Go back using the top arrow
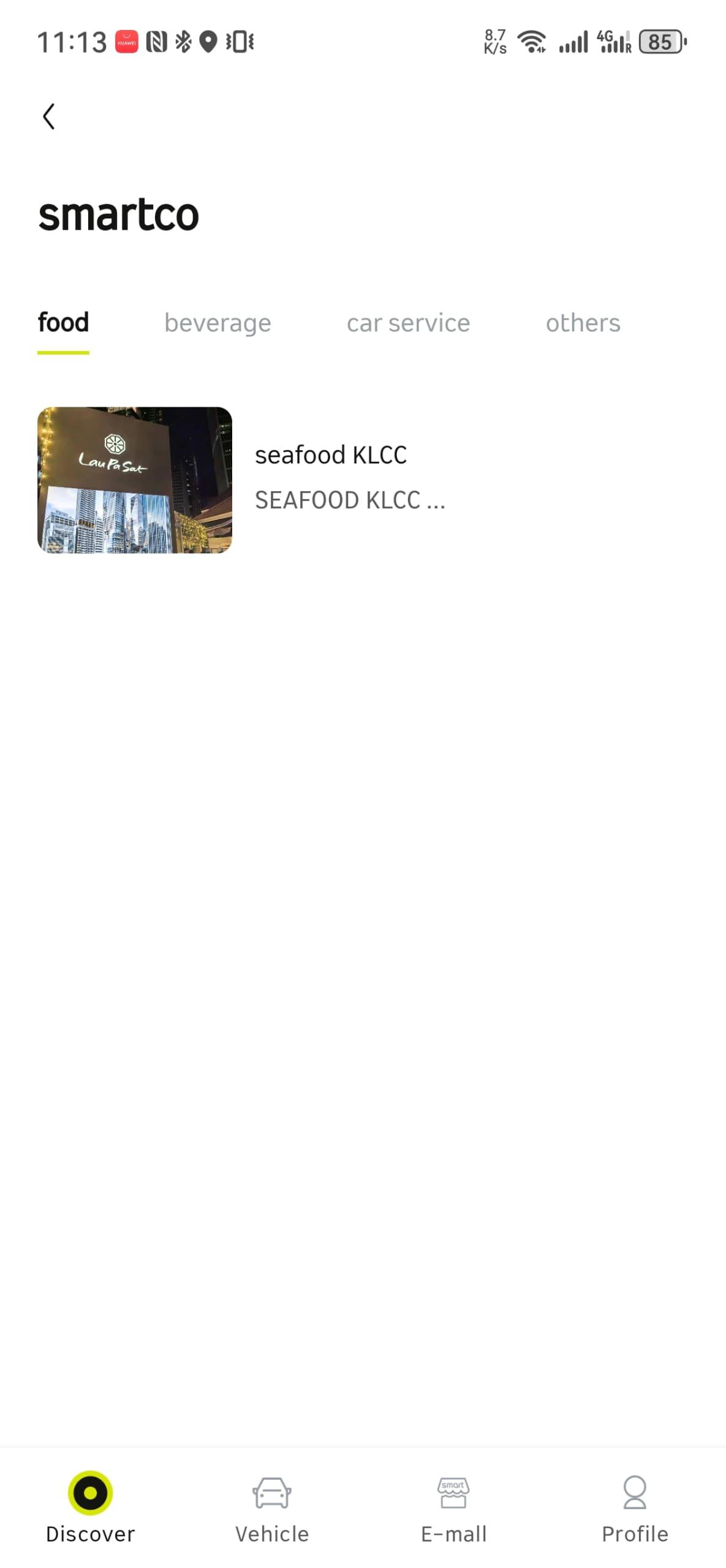This screenshot has height=1568, width=726. point(49,116)
